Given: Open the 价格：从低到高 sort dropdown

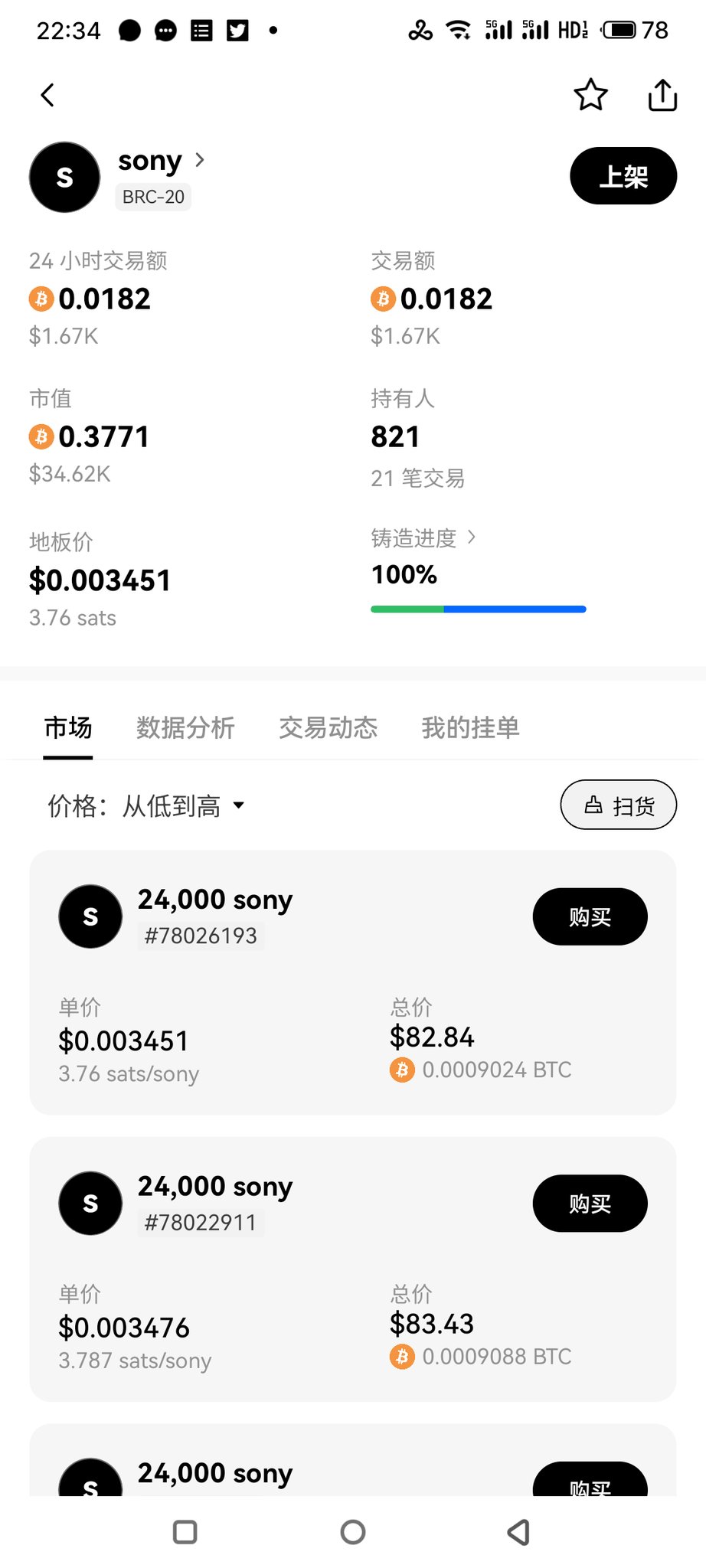Looking at the screenshot, I should [x=146, y=805].
